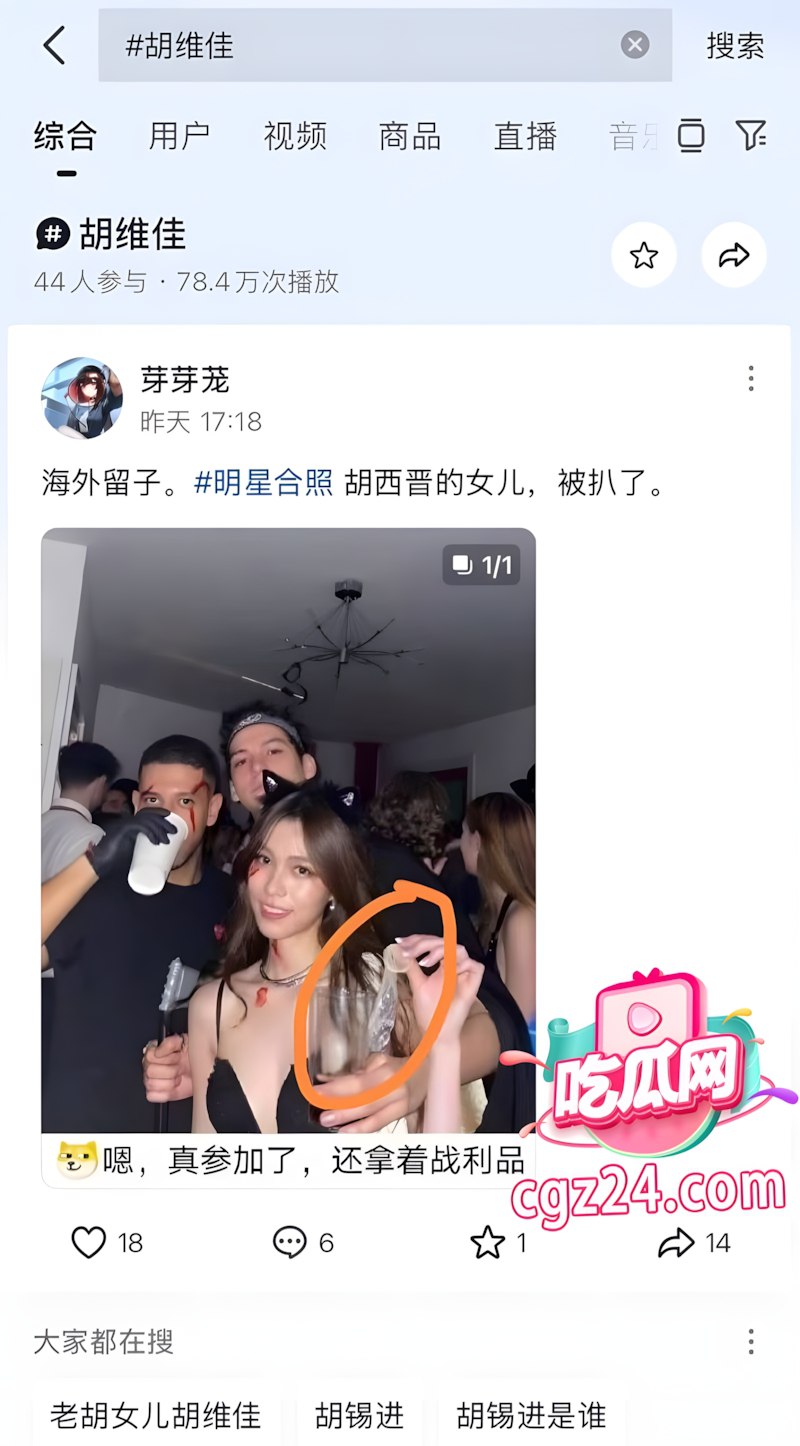Select the 直播 tab
Screen dimensions: 800x1446
pyautogui.click(x=525, y=136)
